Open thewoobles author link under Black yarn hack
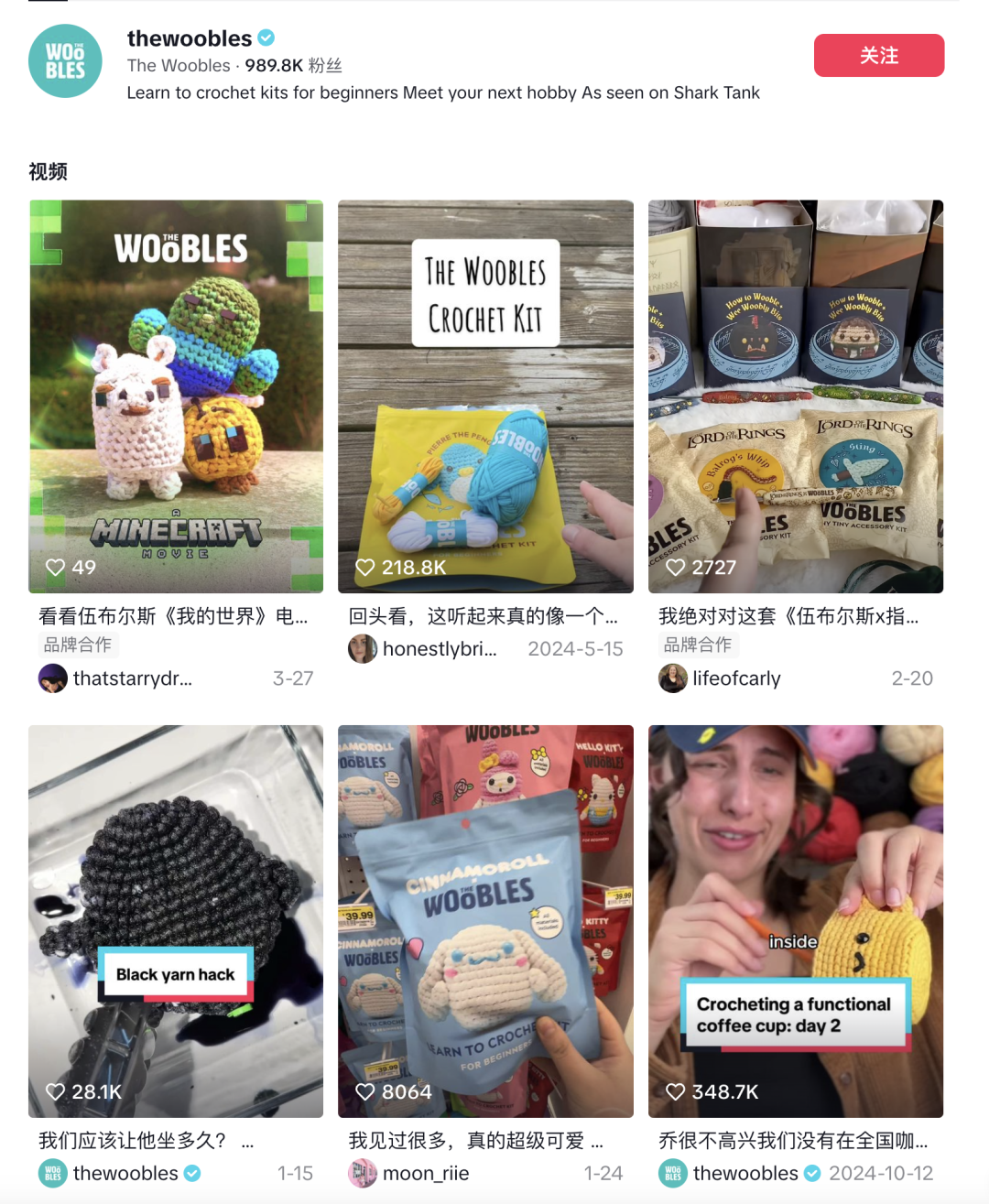Image resolution: width=989 pixels, height=1204 pixels. pos(125,1173)
